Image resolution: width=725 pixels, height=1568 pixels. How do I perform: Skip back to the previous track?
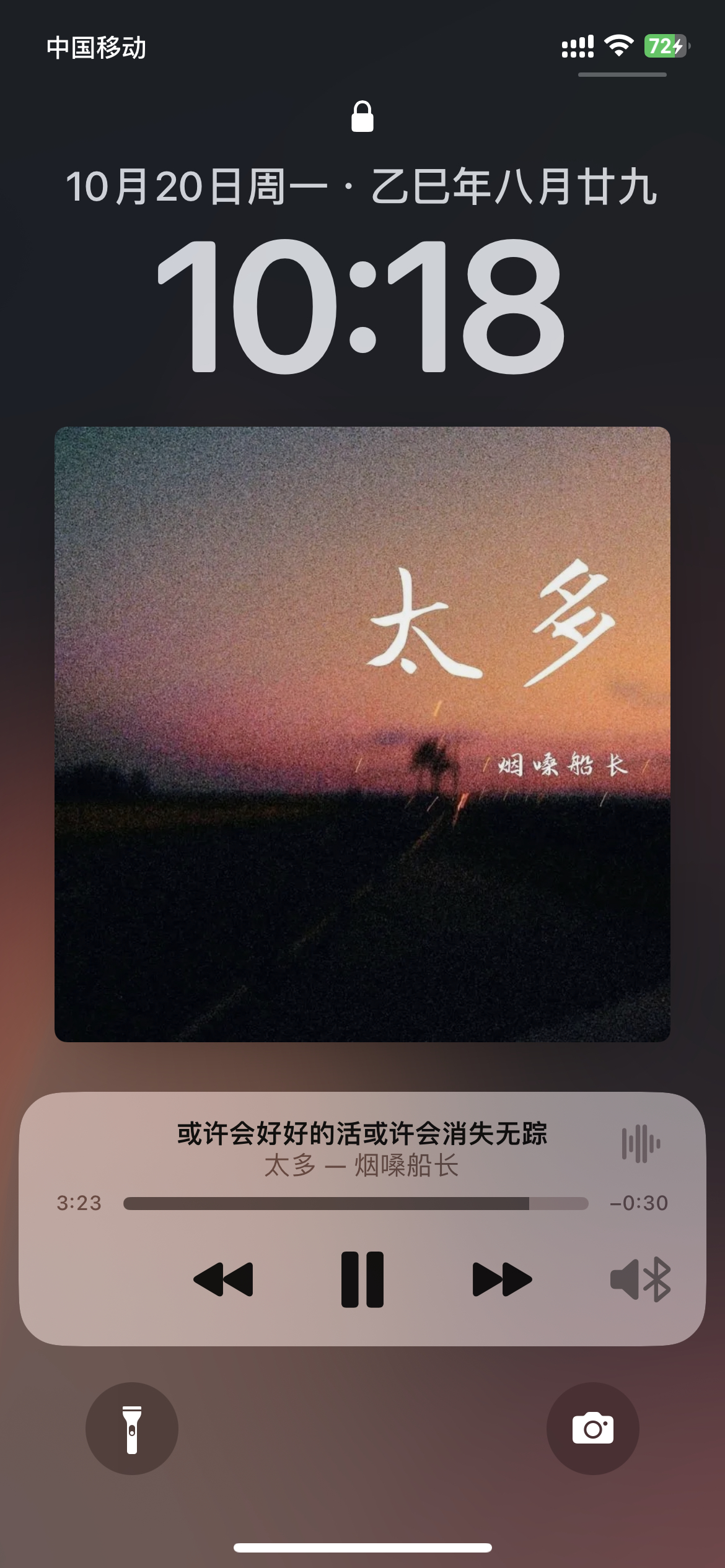tap(223, 1279)
